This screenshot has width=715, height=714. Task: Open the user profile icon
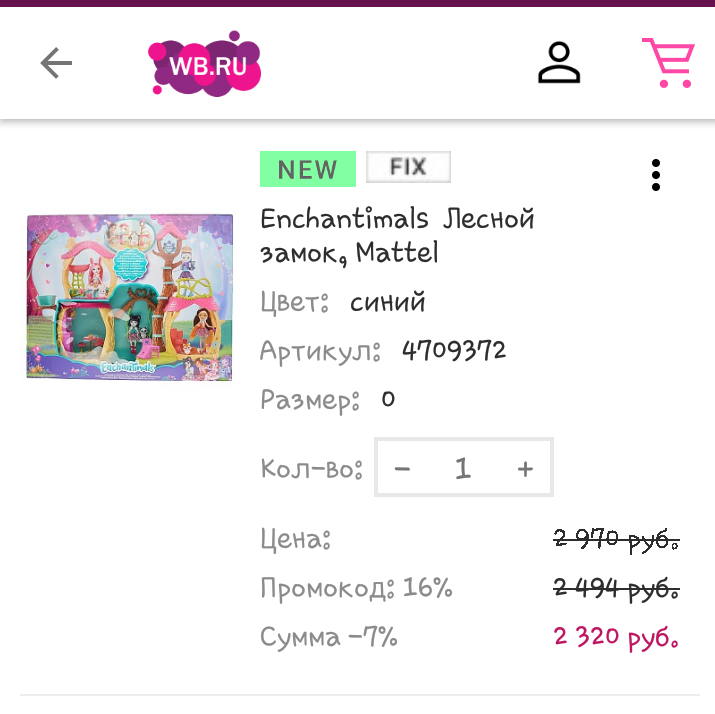[x=559, y=63]
